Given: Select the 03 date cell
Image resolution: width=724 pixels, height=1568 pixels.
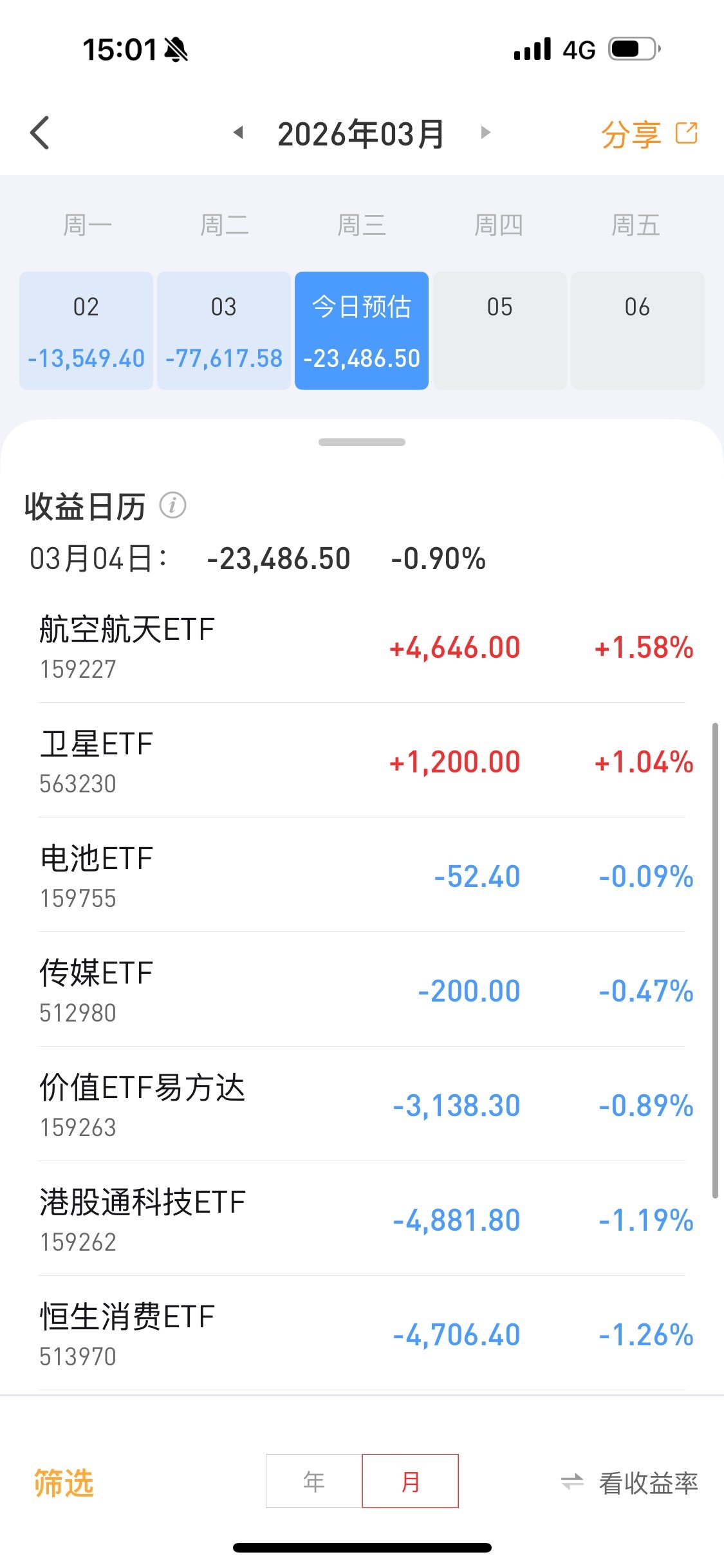Looking at the screenshot, I should click(224, 331).
